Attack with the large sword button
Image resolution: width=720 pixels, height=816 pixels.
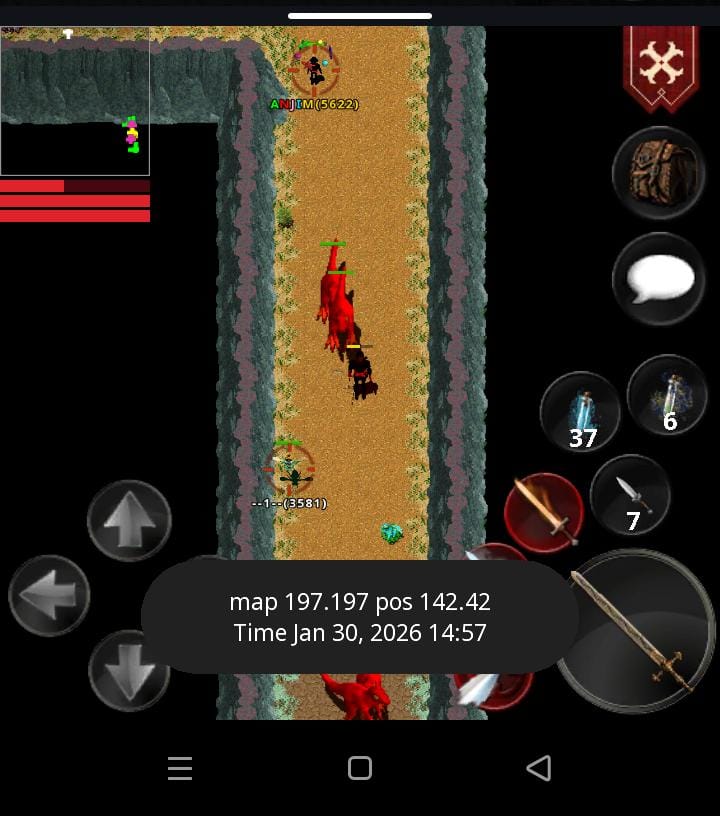pyautogui.click(x=634, y=630)
